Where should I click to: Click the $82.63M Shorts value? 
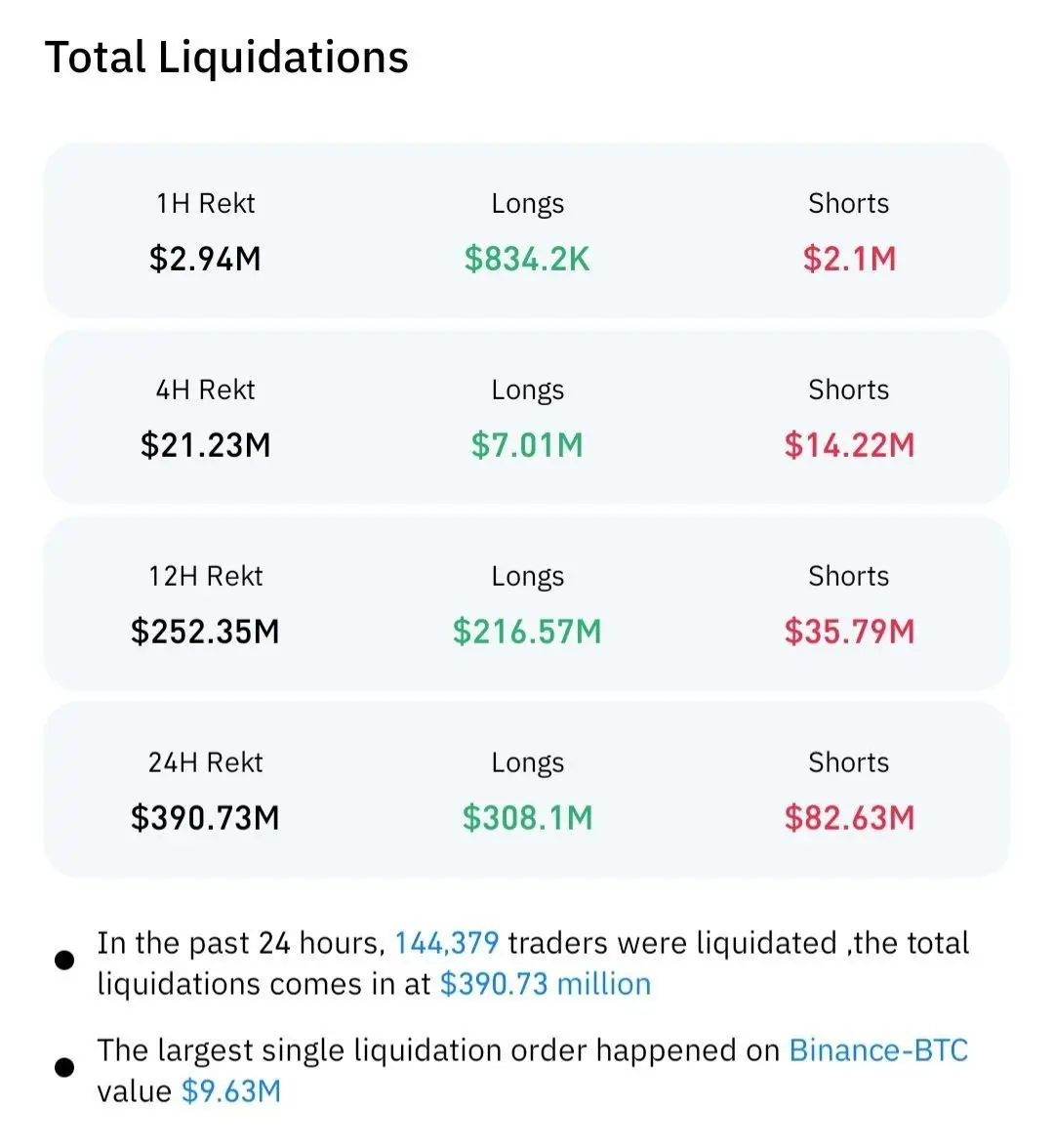pyautogui.click(x=848, y=818)
